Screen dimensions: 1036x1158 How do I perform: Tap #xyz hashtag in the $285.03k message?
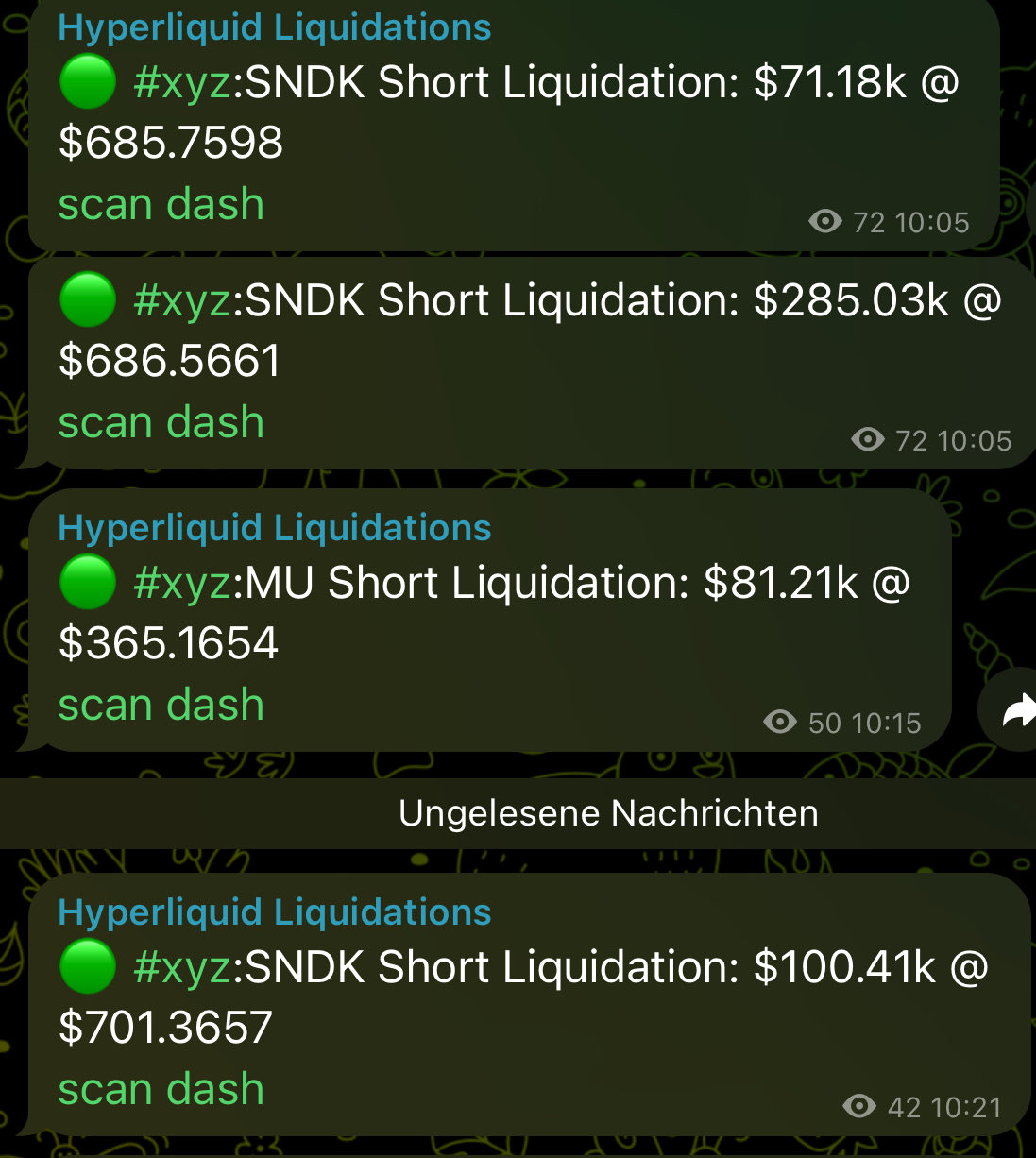point(182,301)
